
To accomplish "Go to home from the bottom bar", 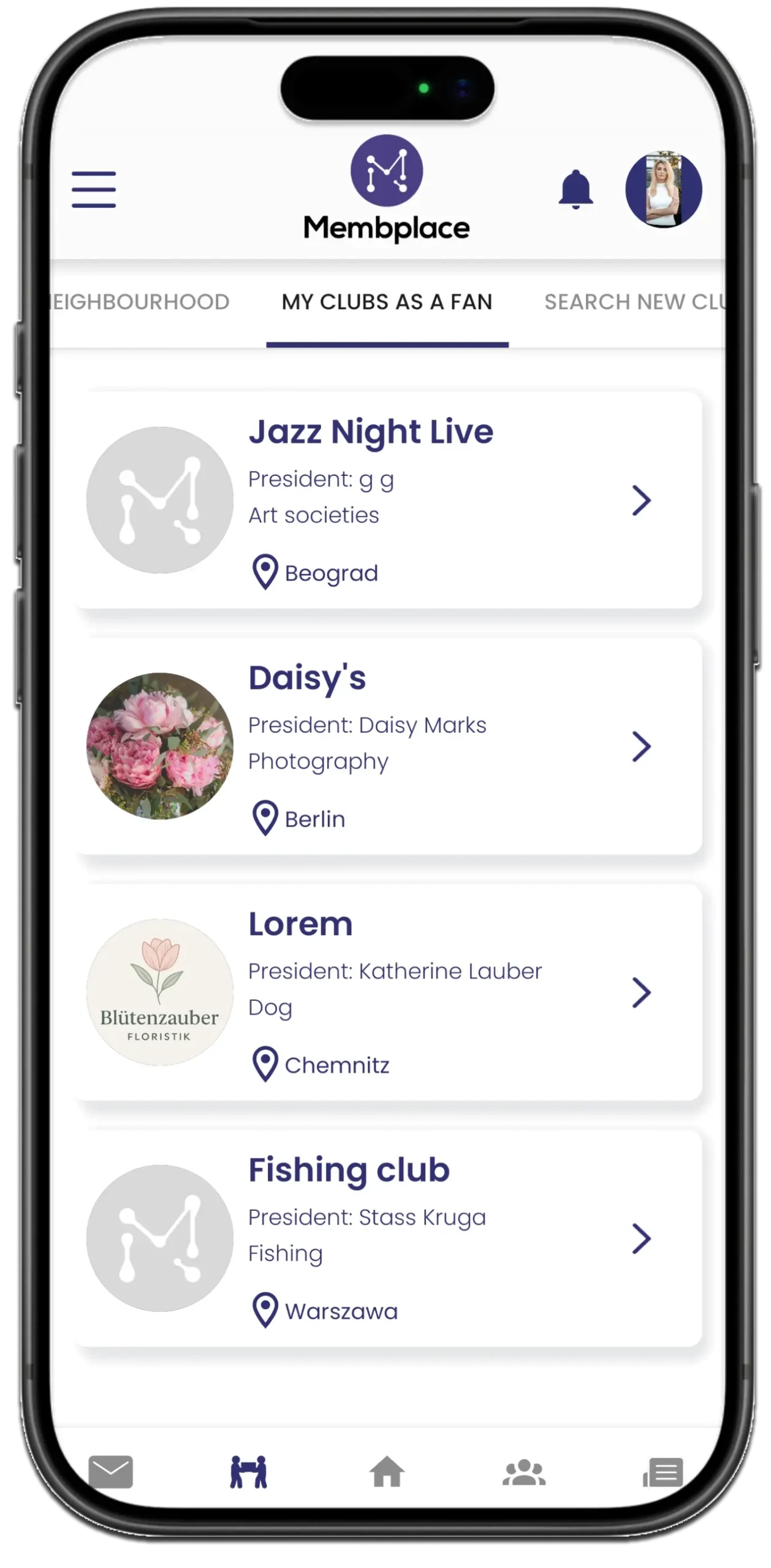I will tap(387, 1472).
